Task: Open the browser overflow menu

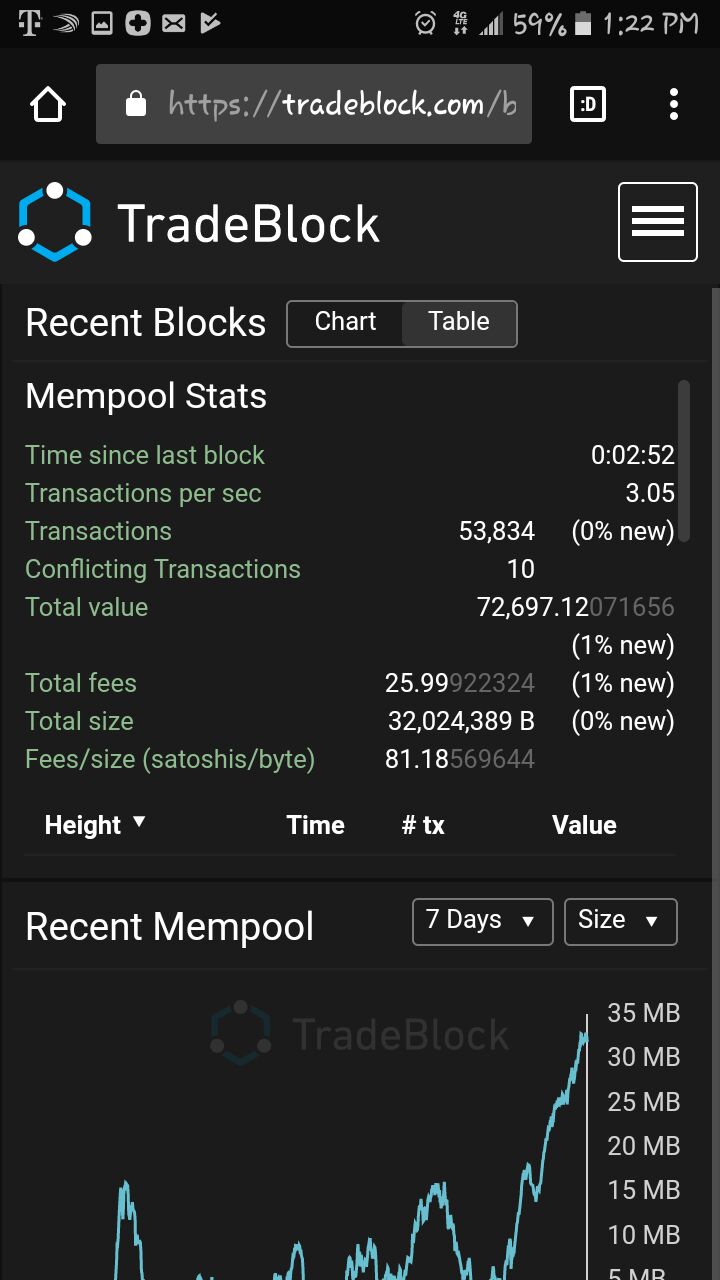Action: coord(674,104)
